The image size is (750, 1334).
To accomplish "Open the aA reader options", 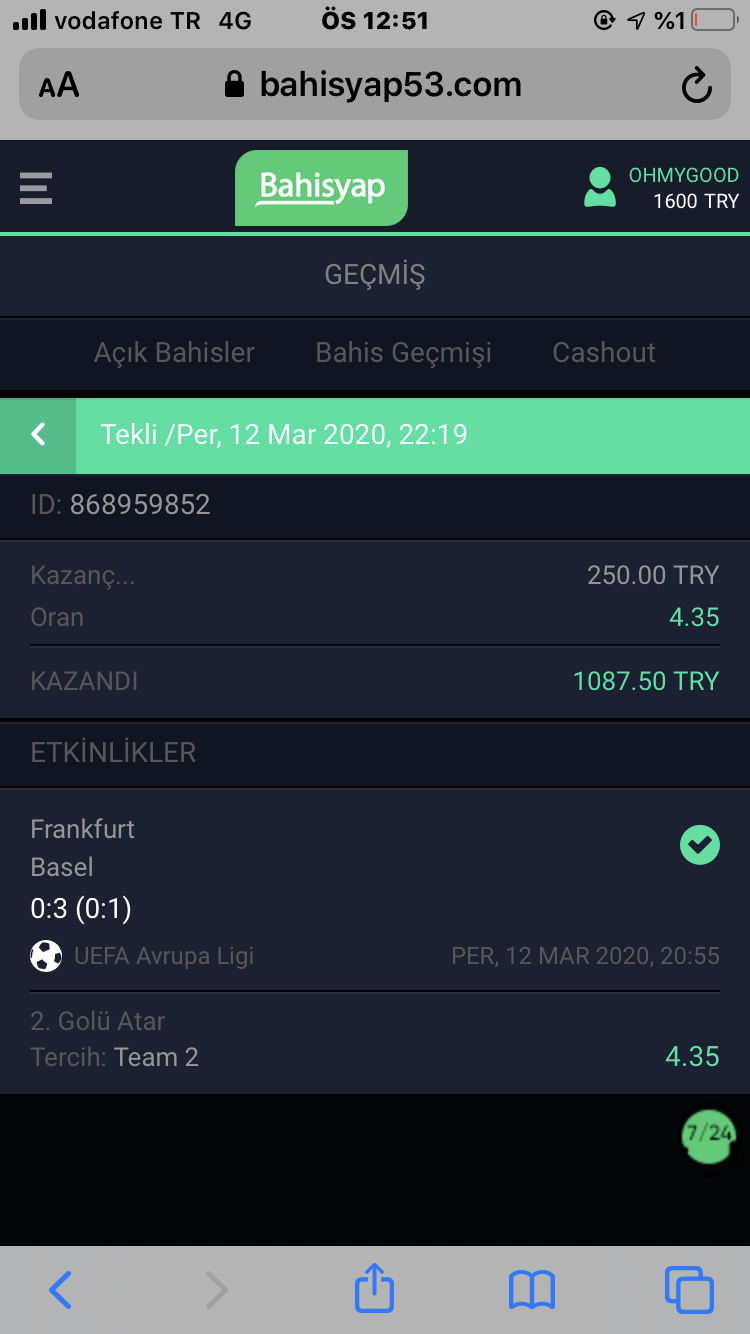I will 59,85.
